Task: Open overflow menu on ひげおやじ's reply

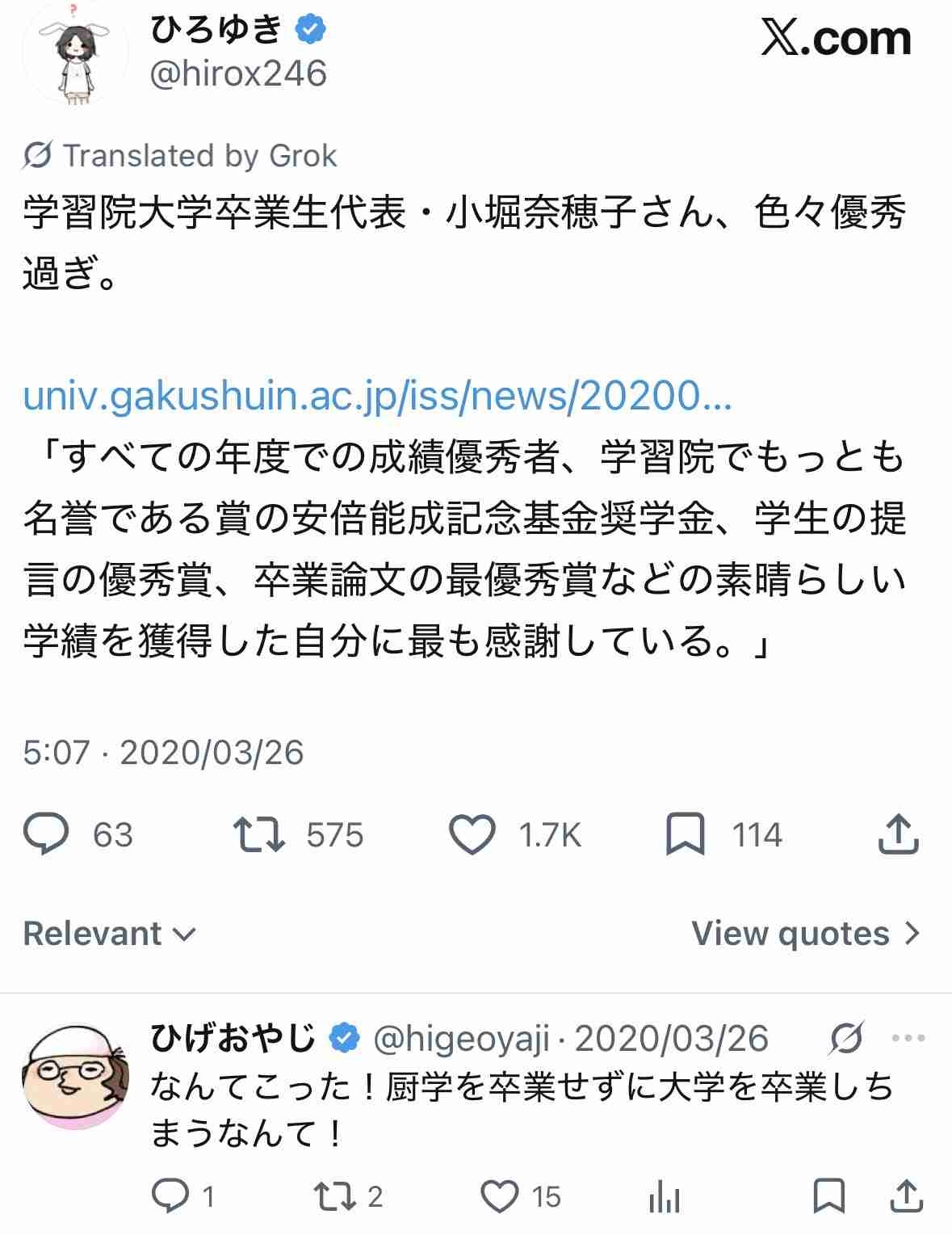Action: coord(908,1039)
